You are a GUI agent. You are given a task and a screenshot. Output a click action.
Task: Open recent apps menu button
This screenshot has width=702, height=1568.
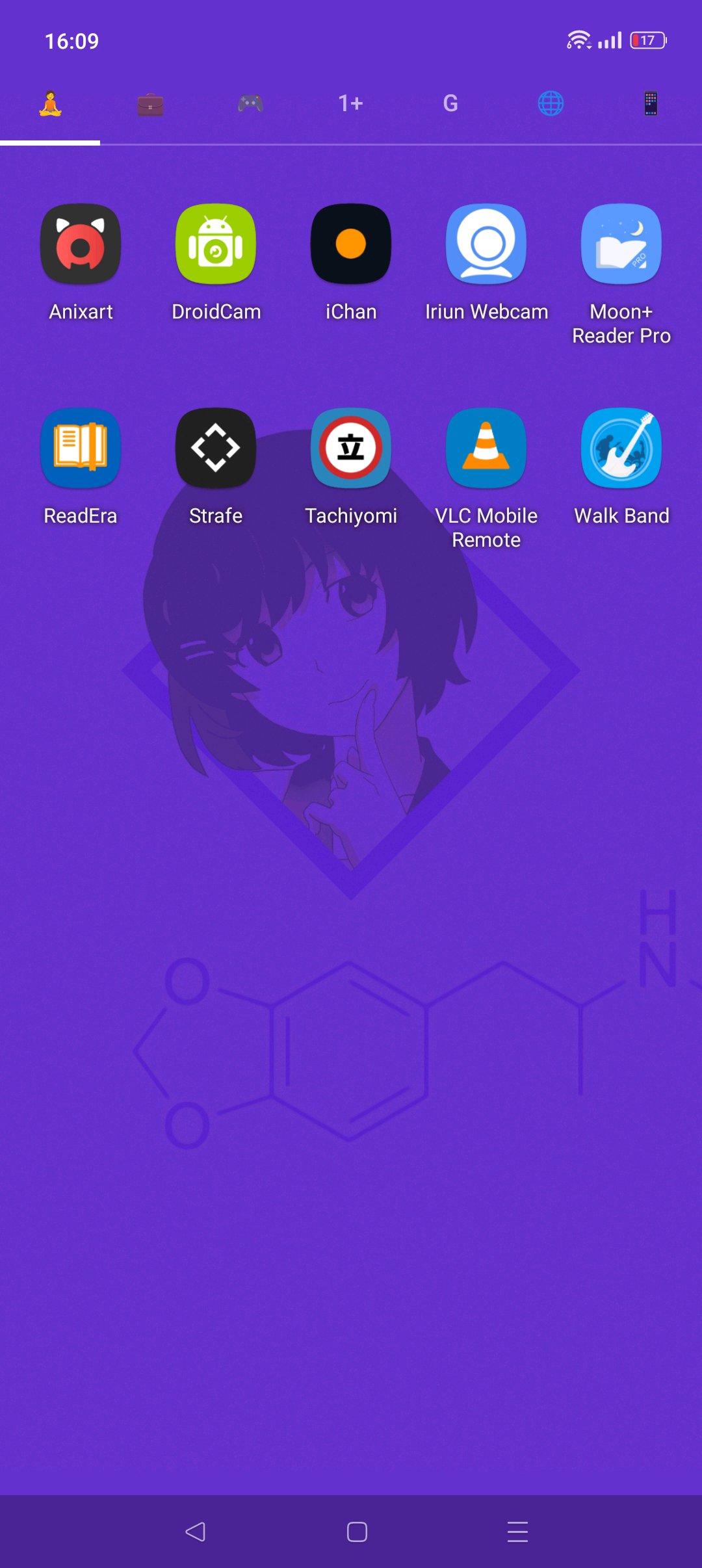tap(517, 1532)
